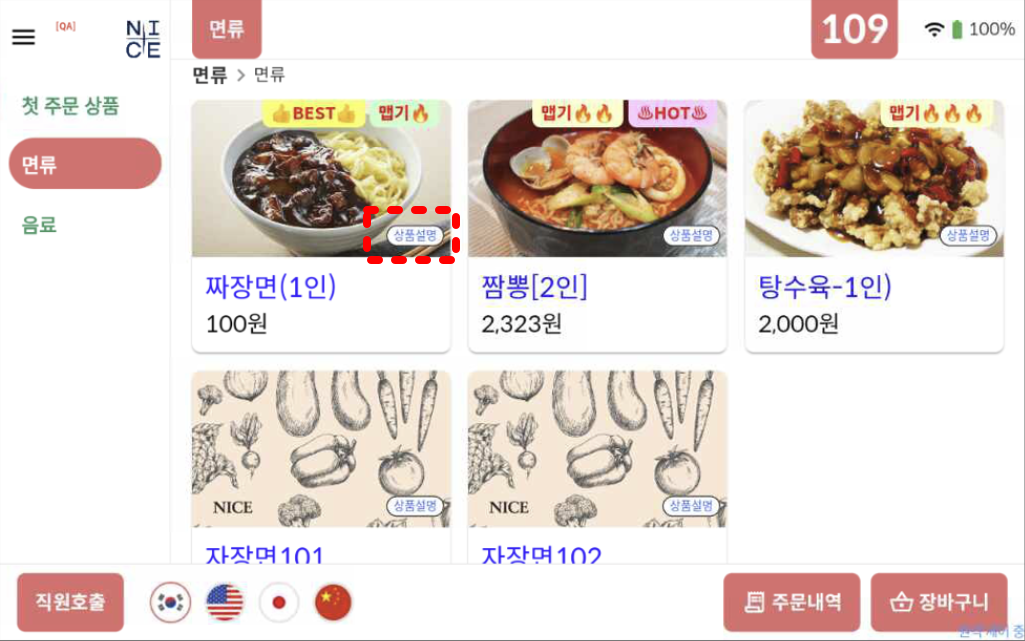
Task: Show 상품설명 for 짬뽕[2인]
Action: 691,236
